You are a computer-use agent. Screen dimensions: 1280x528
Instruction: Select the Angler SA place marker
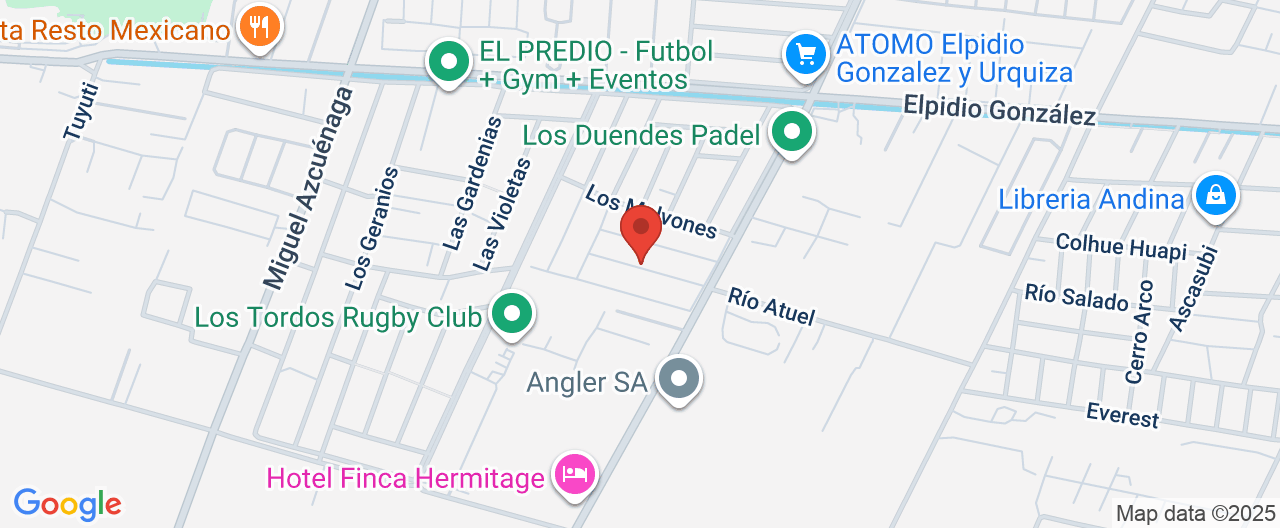681,379
